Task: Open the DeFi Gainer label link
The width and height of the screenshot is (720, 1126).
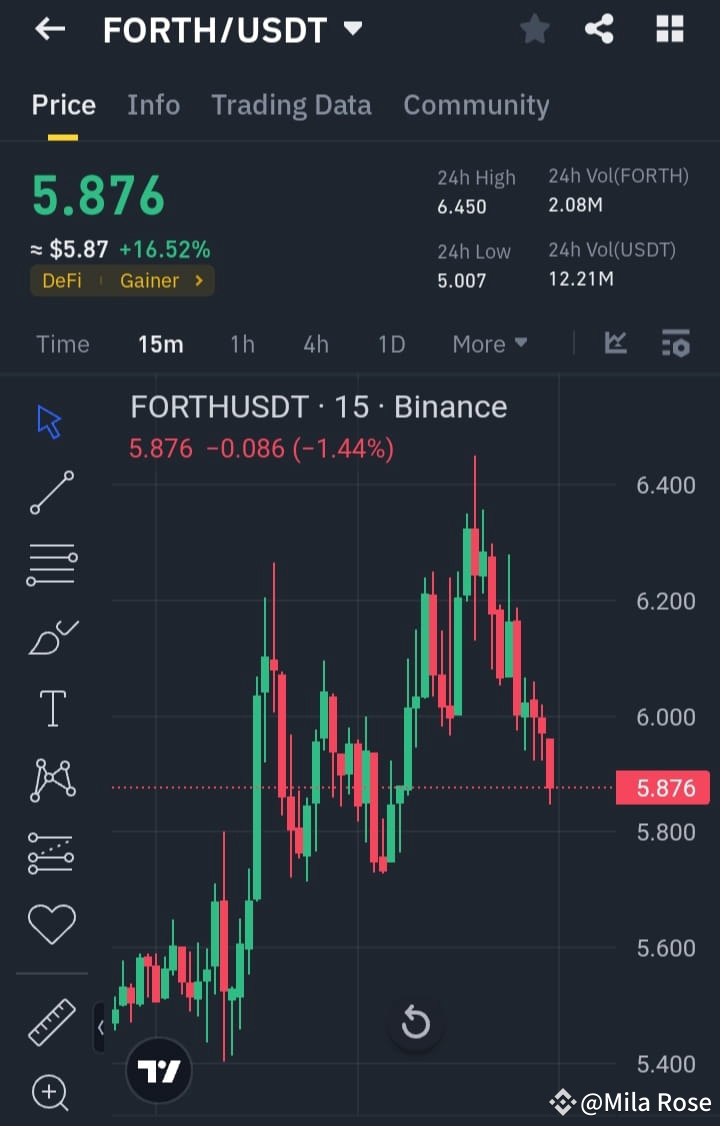Action: 122,281
